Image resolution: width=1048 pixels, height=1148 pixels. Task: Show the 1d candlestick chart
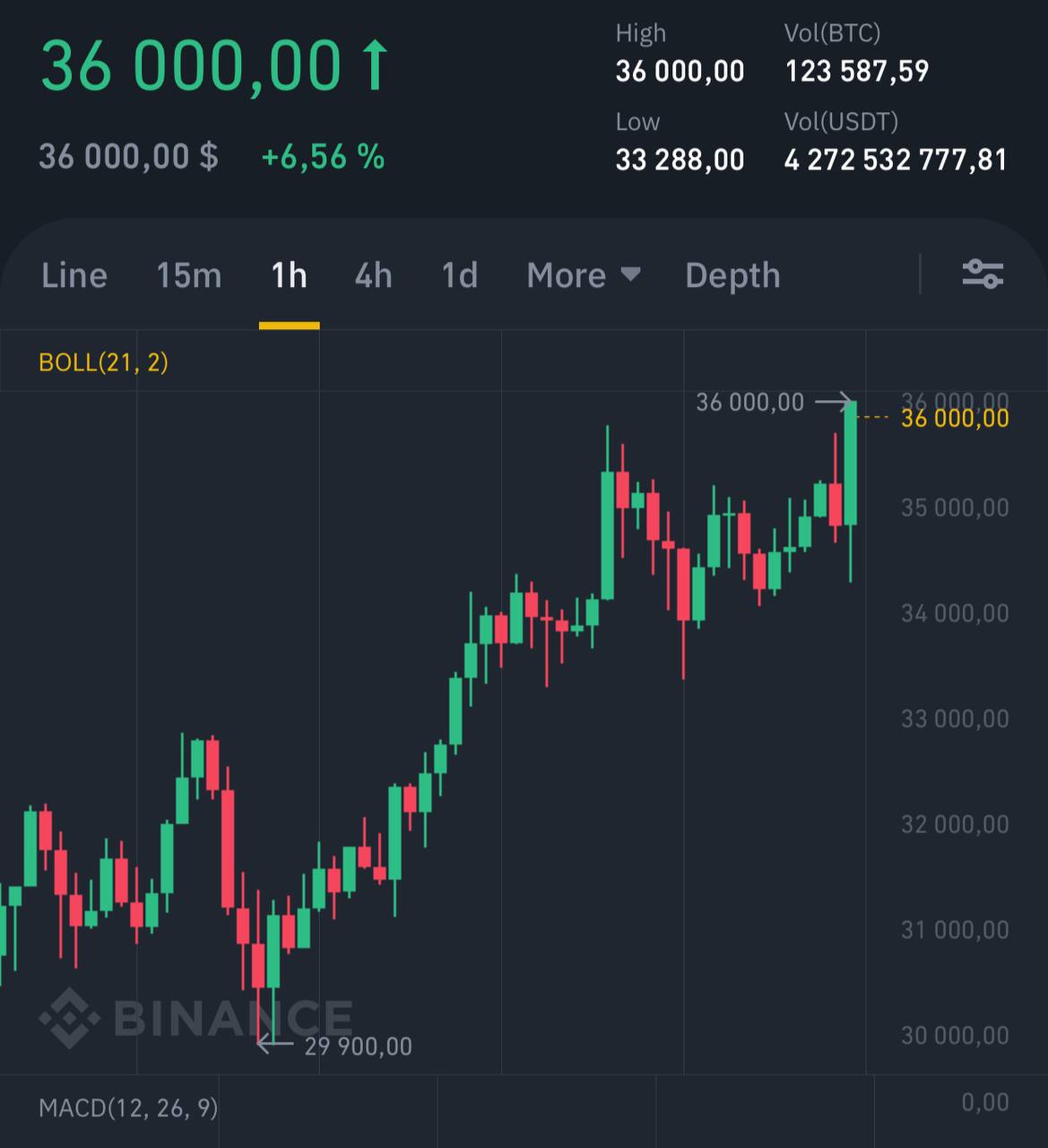pyautogui.click(x=459, y=275)
